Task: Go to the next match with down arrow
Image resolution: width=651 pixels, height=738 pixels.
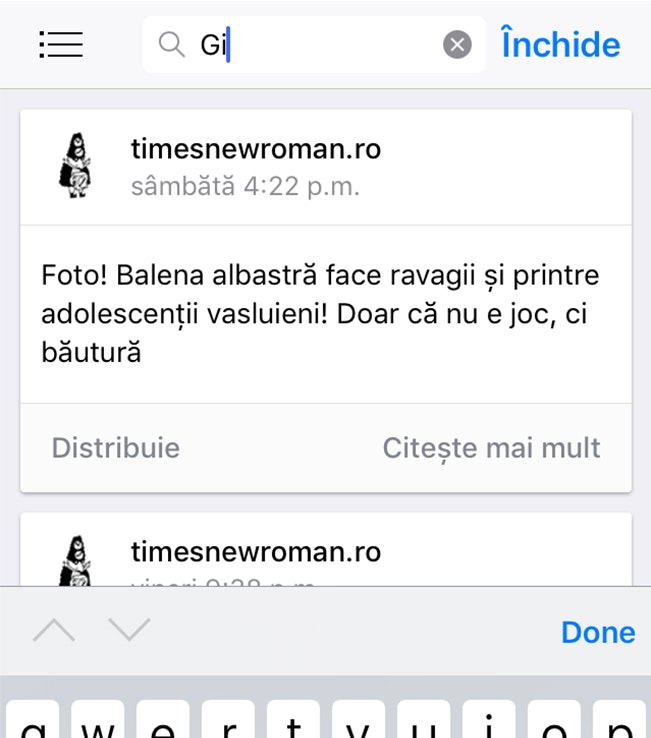Action: (129, 630)
